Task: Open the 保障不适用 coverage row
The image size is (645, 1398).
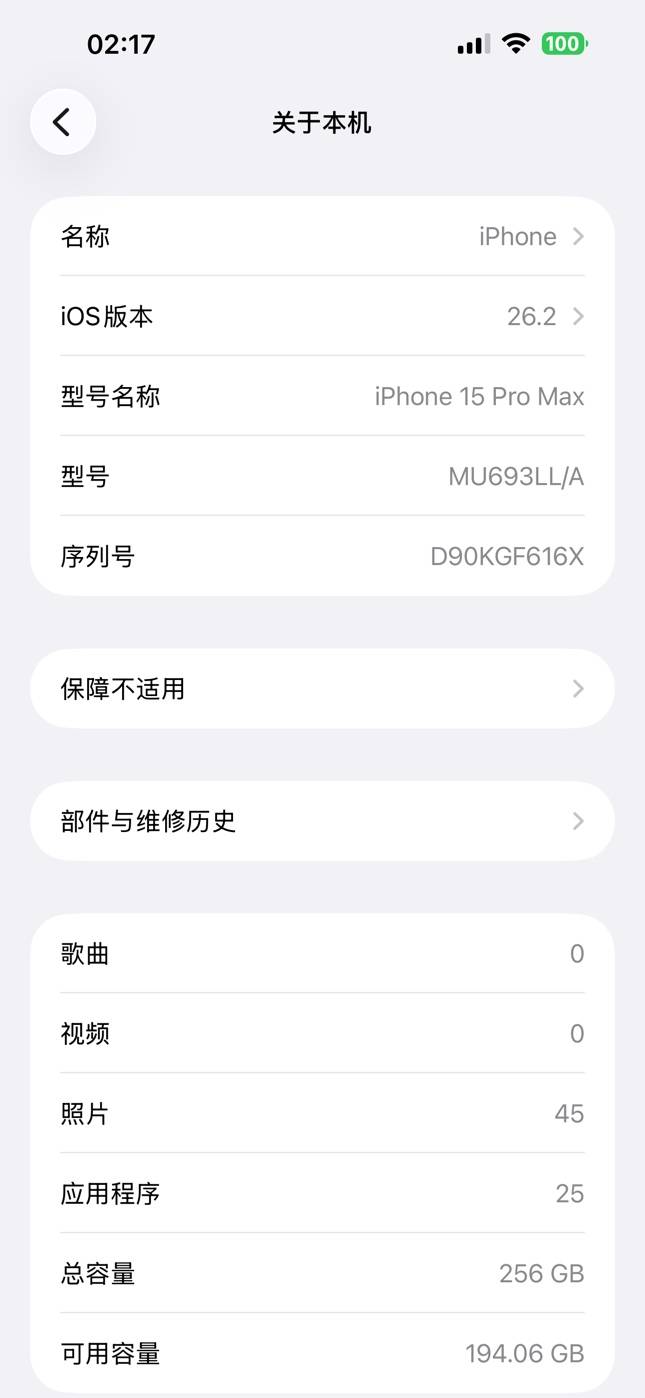Action: [322, 689]
